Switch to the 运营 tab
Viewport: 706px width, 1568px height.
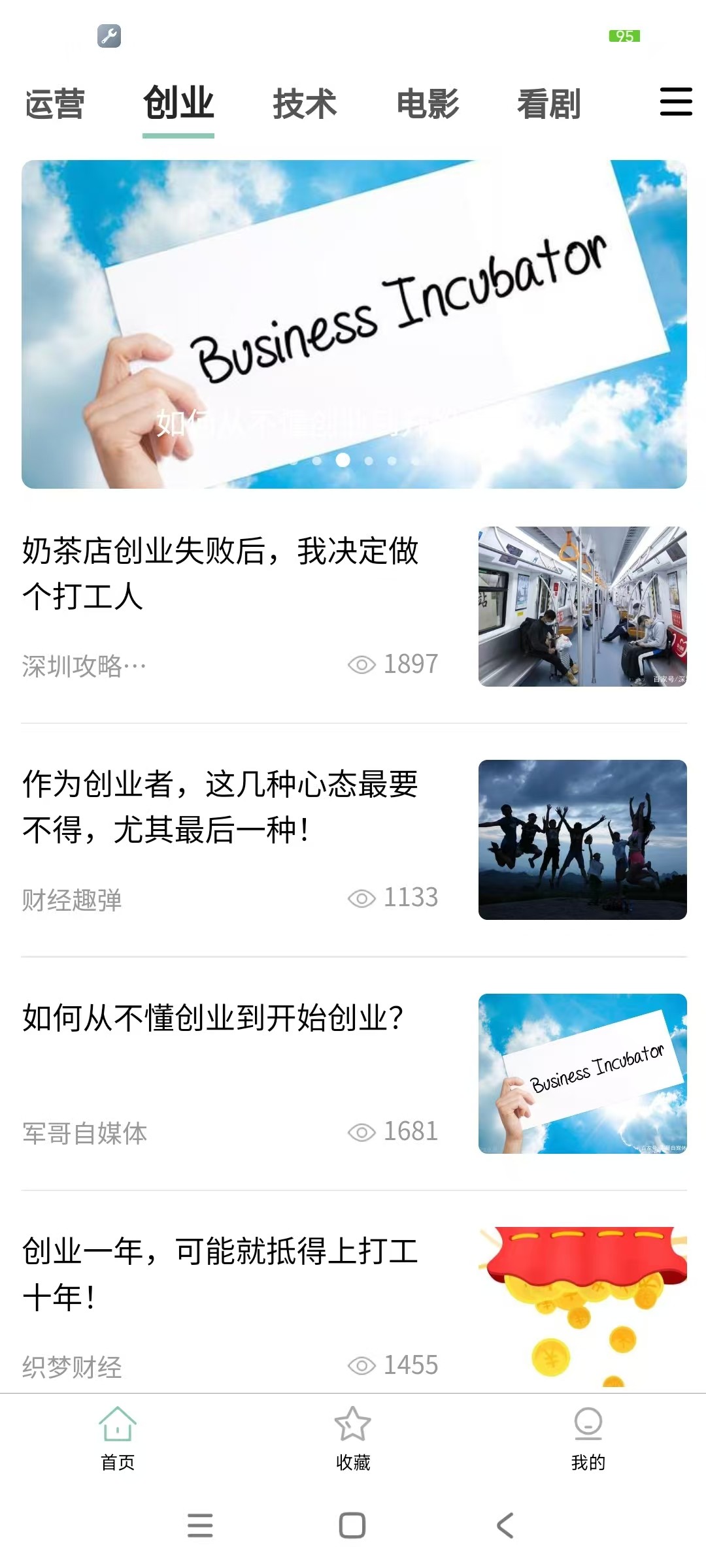coord(55,104)
